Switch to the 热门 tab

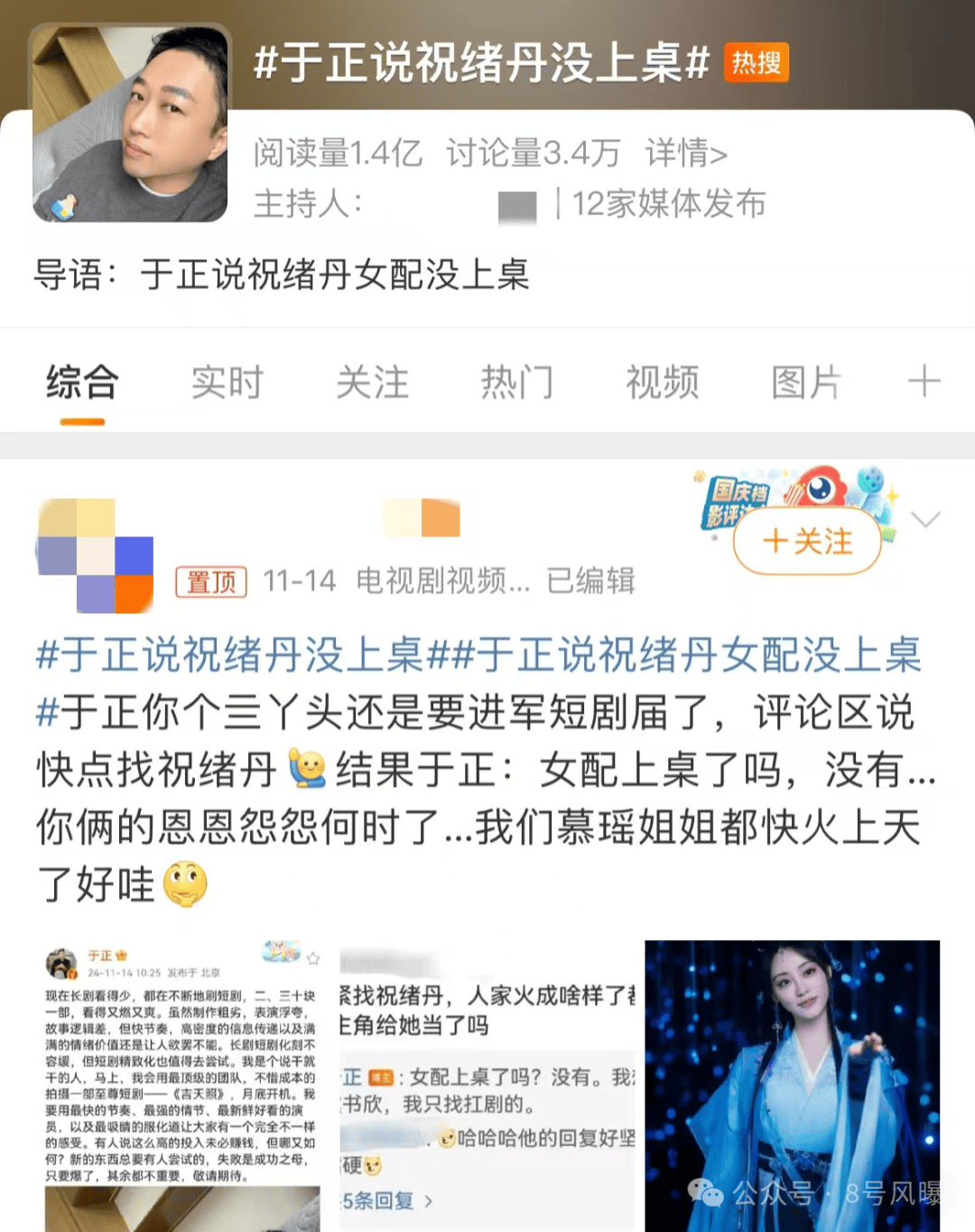tap(516, 383)
